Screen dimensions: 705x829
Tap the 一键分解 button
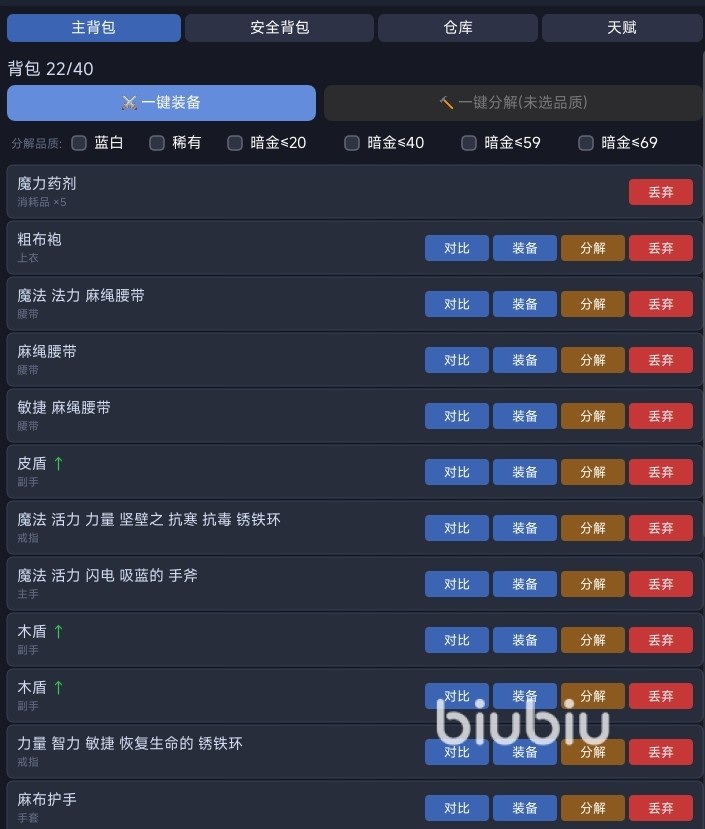click(x=512, y=103)
